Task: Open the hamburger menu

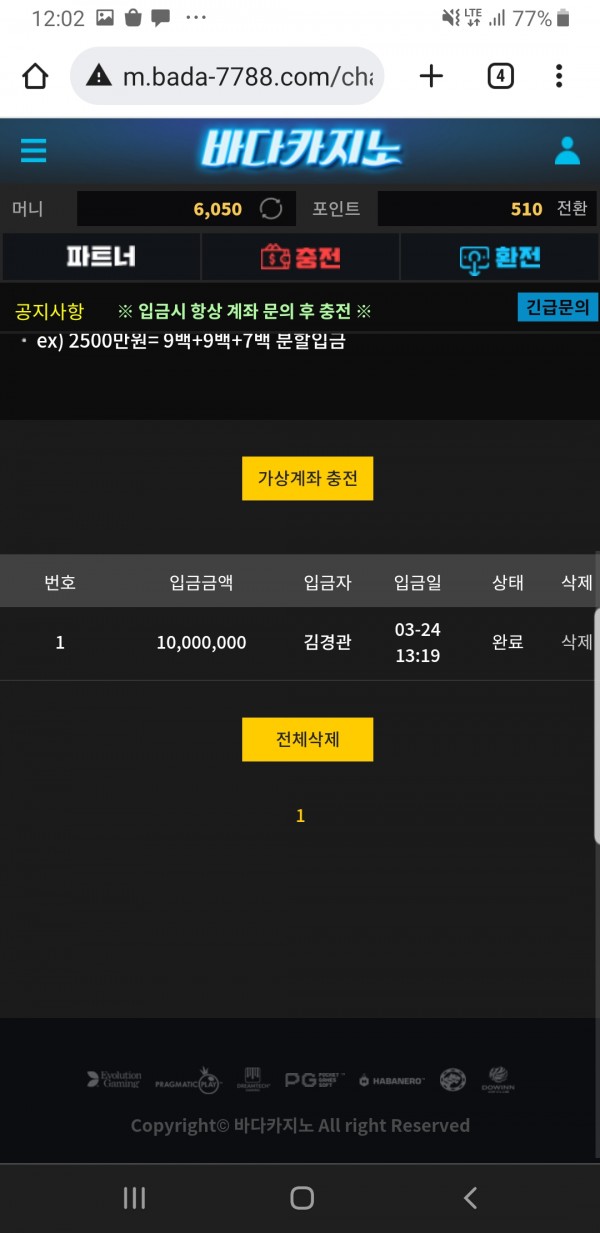Action: click(33, 150)
